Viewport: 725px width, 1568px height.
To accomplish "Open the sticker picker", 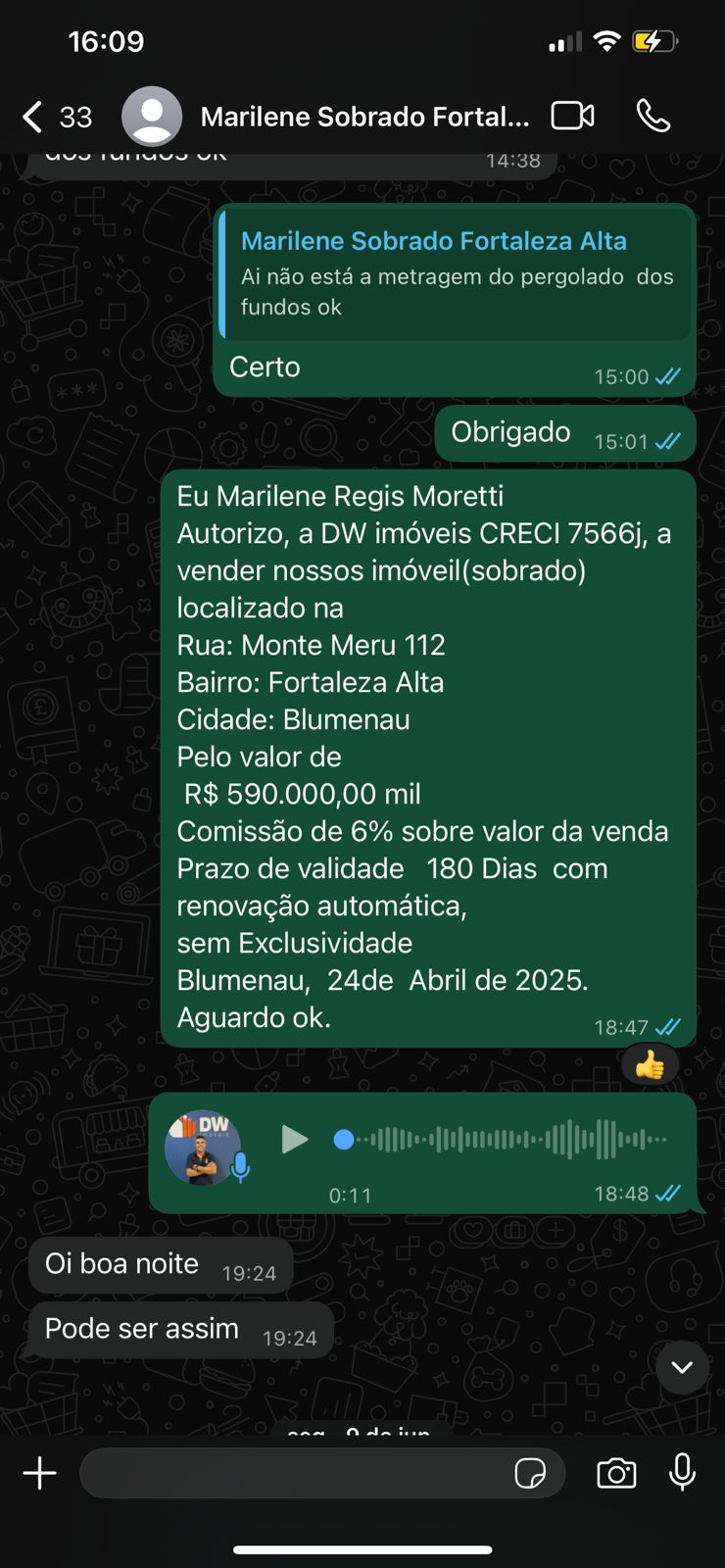I will pyautogui.click(x=530, y=1473).
